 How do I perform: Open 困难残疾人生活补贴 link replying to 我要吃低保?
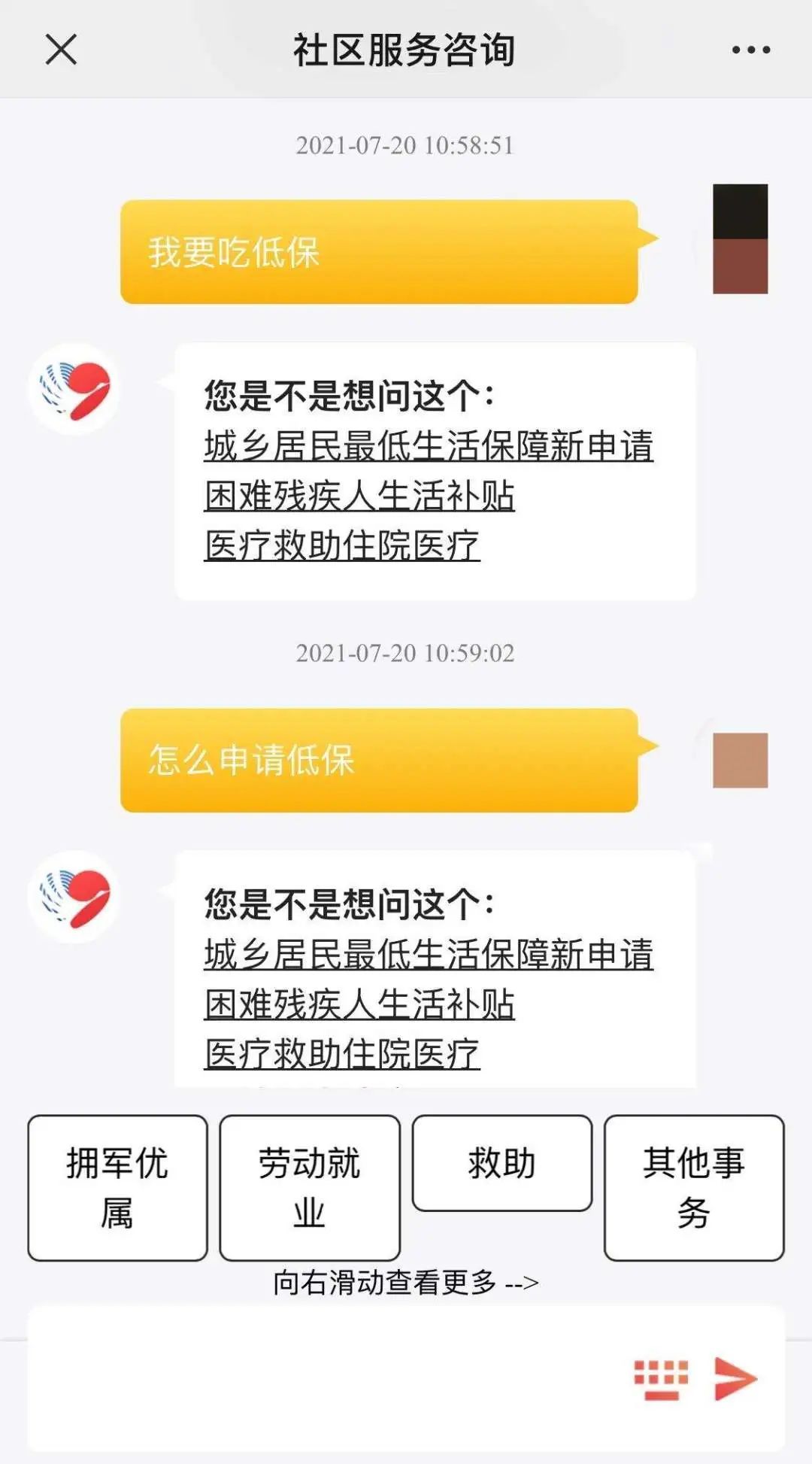(359, 497)
